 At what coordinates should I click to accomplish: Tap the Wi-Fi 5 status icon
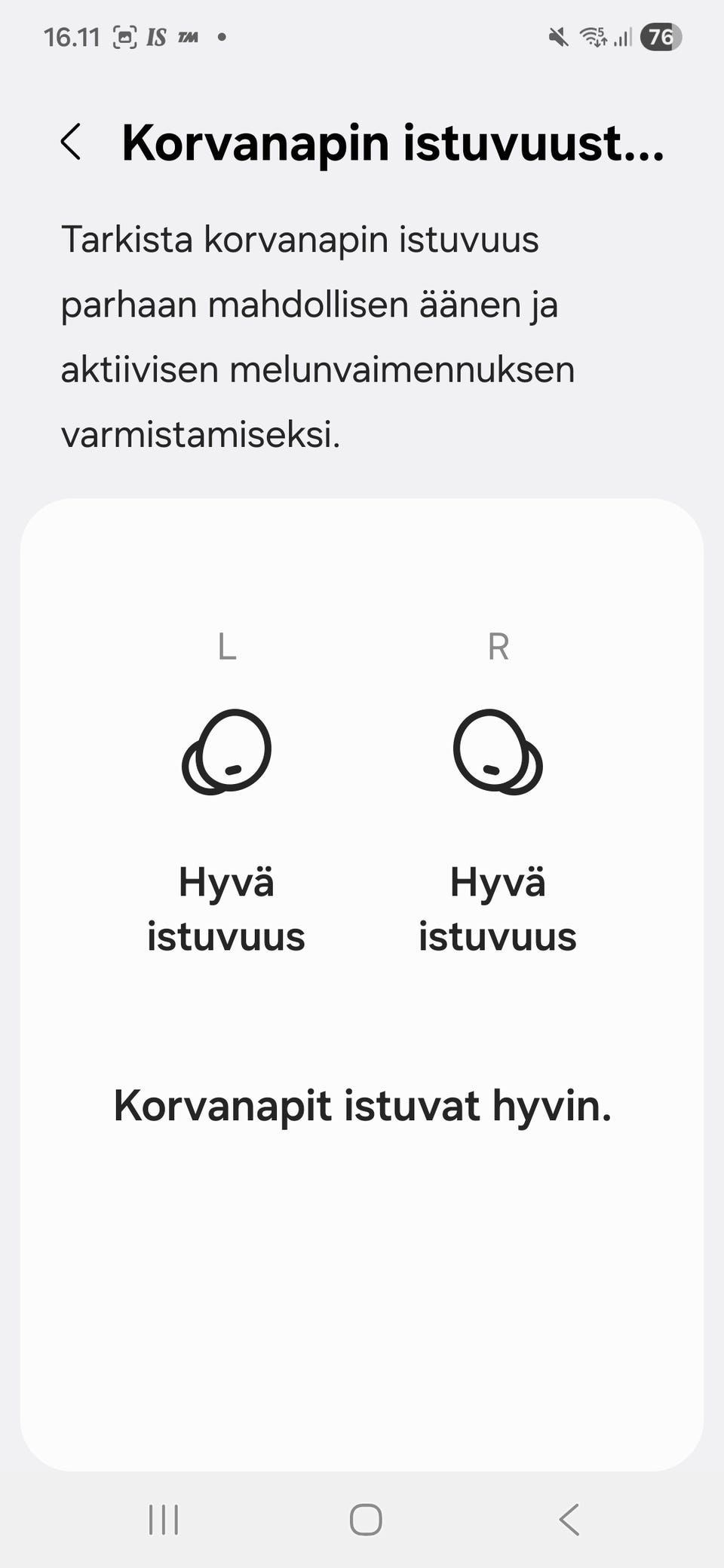[x=594, y=35]
